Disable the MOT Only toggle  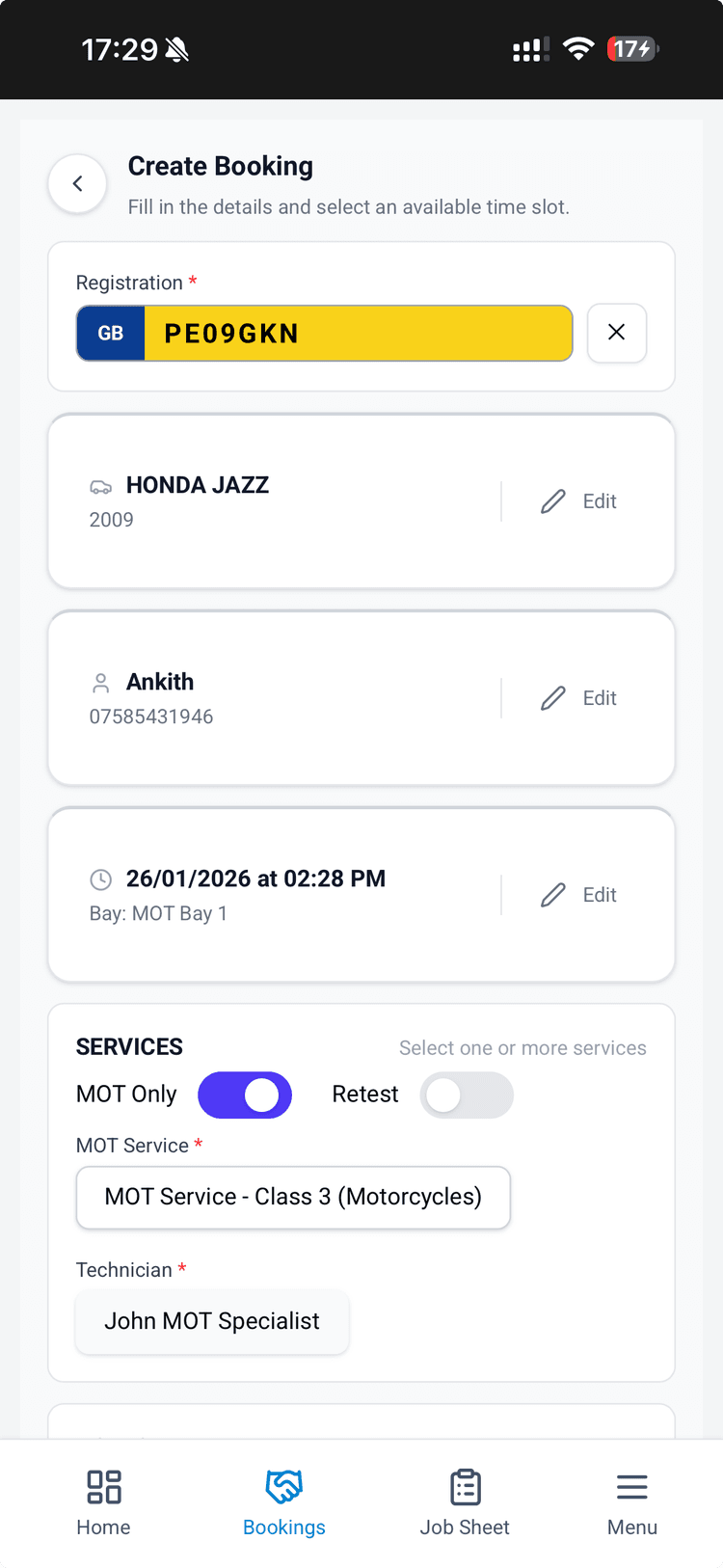click(x=245, y=1095)
